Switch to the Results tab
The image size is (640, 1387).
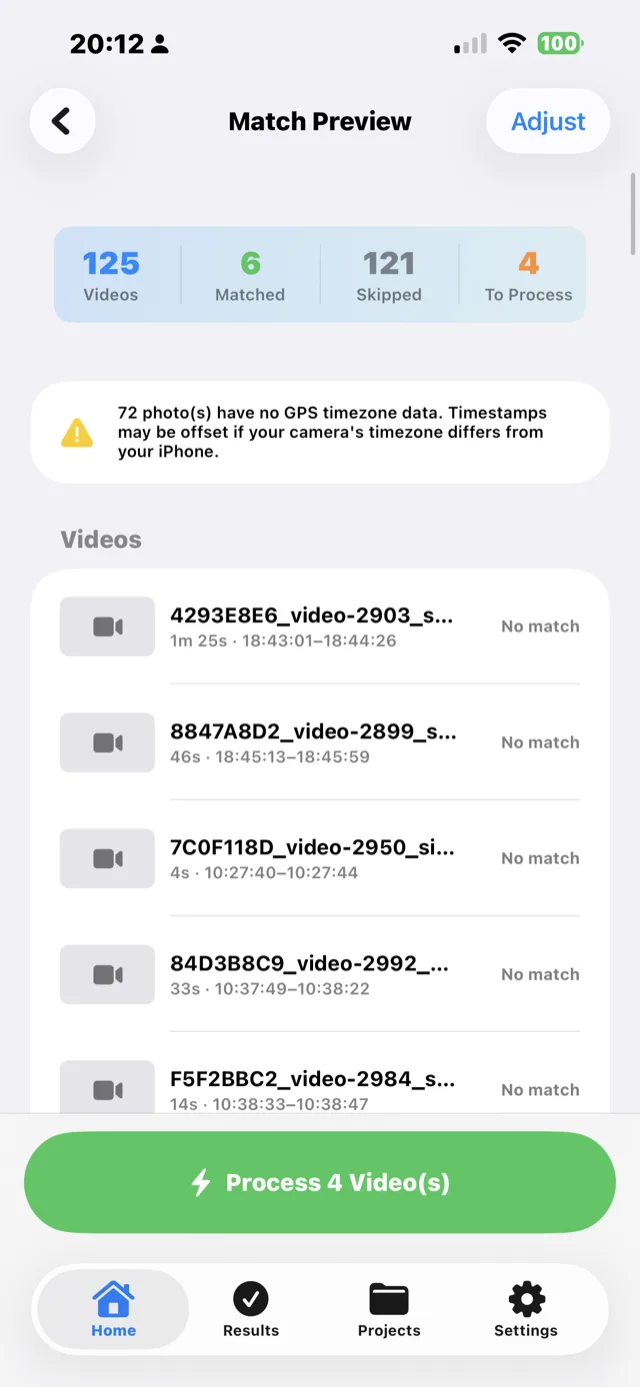coord(251,1310)
